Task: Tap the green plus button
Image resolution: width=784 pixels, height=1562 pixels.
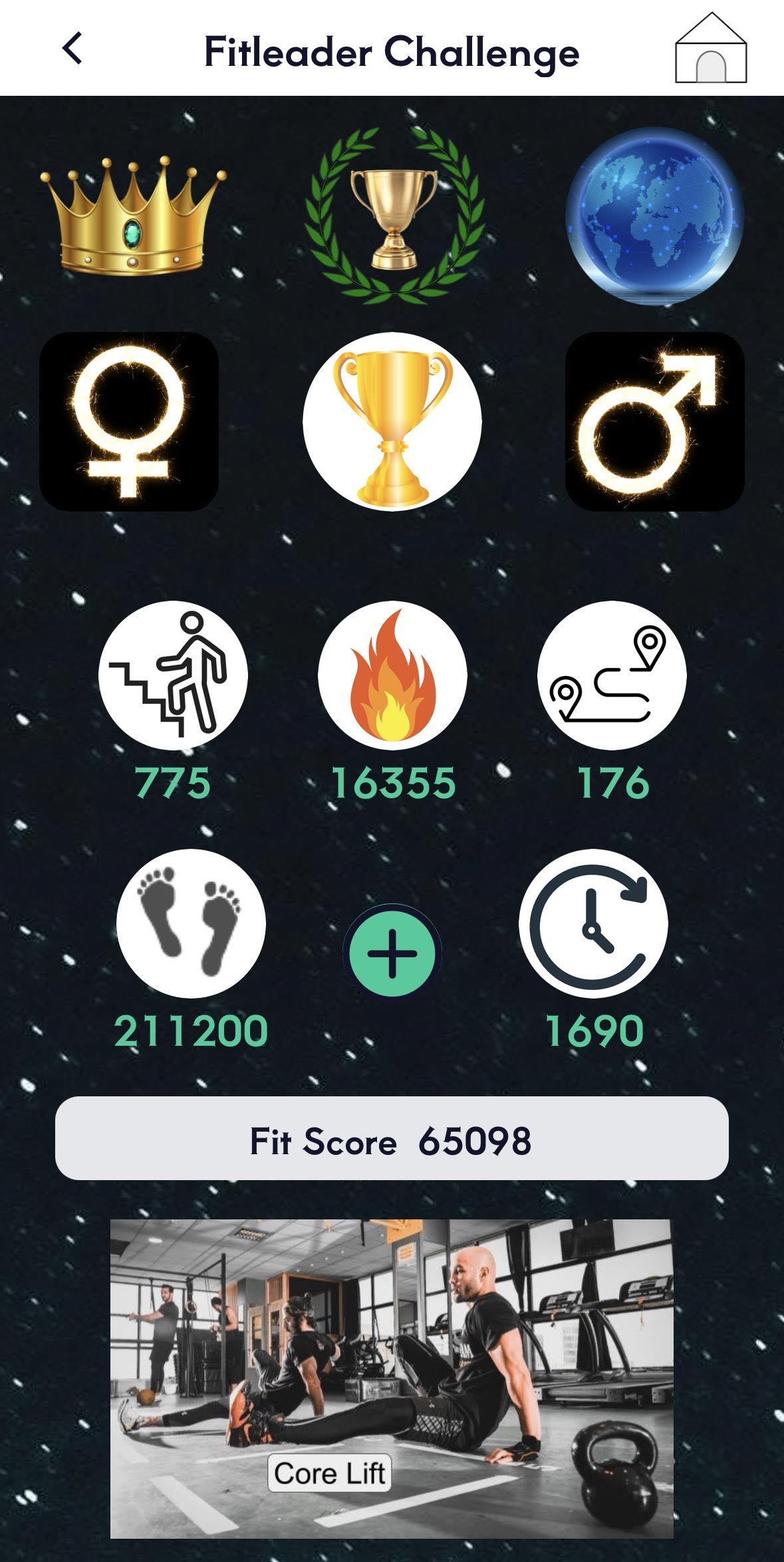Action: pos(391,951)
